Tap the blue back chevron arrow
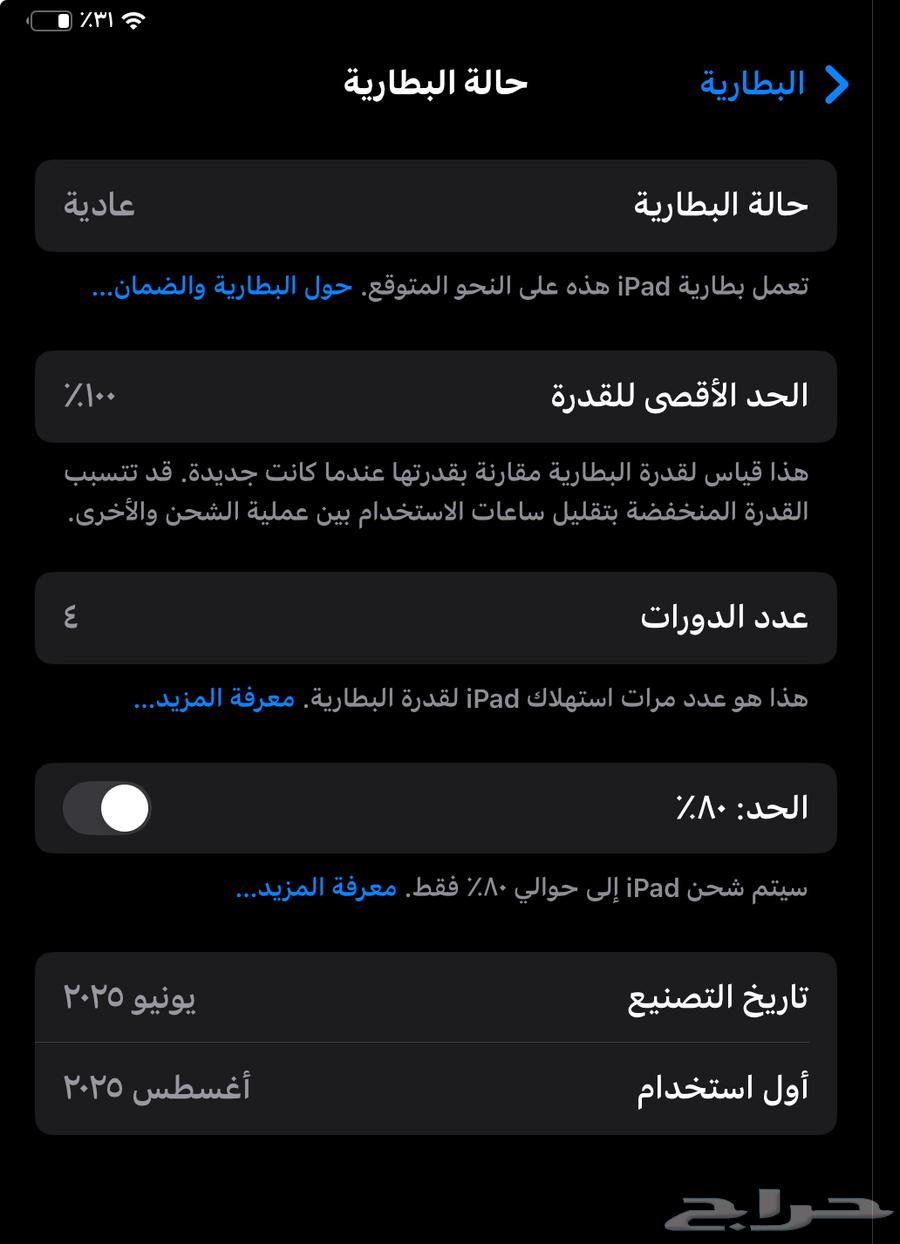900x1244 pixels. point(838,84)
